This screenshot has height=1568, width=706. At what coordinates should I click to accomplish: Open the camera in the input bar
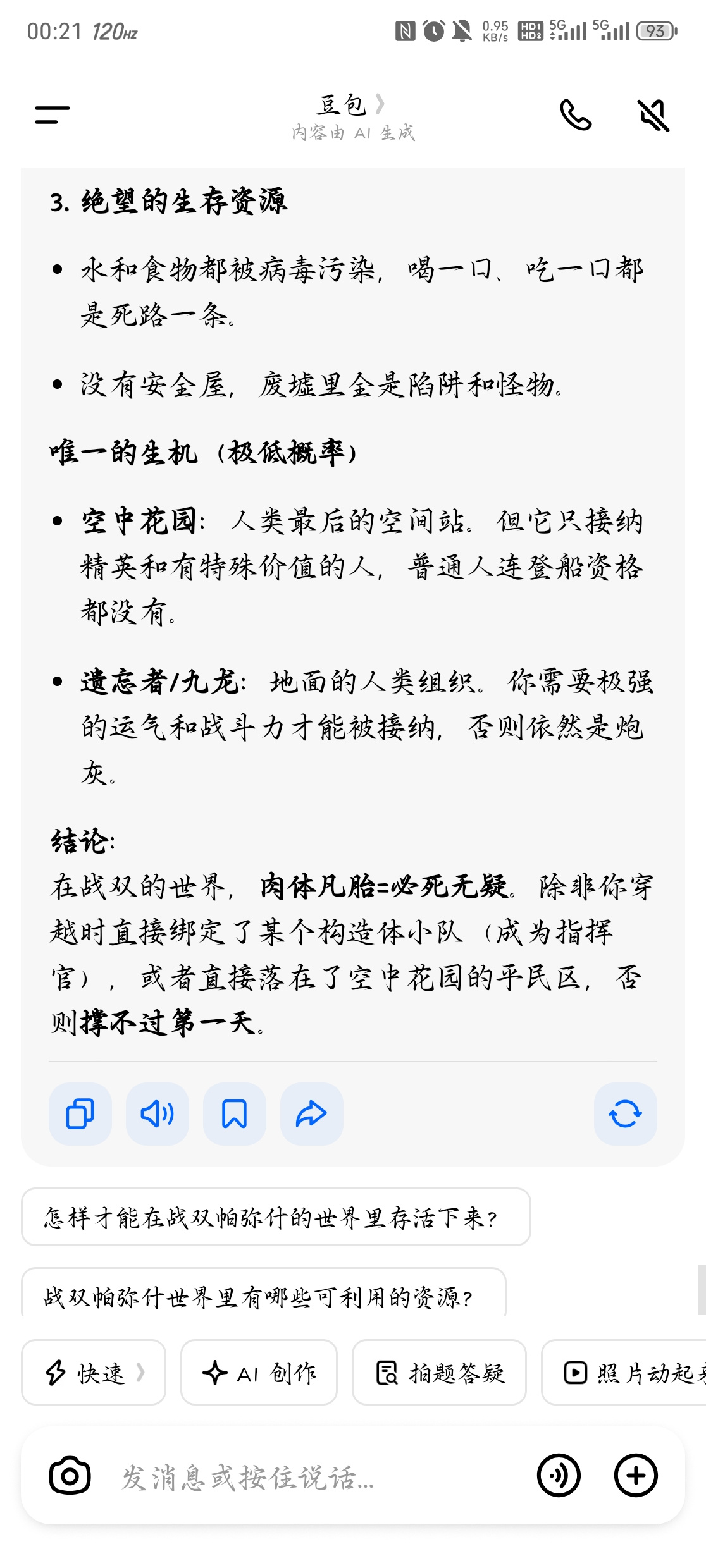(70, 1476)
